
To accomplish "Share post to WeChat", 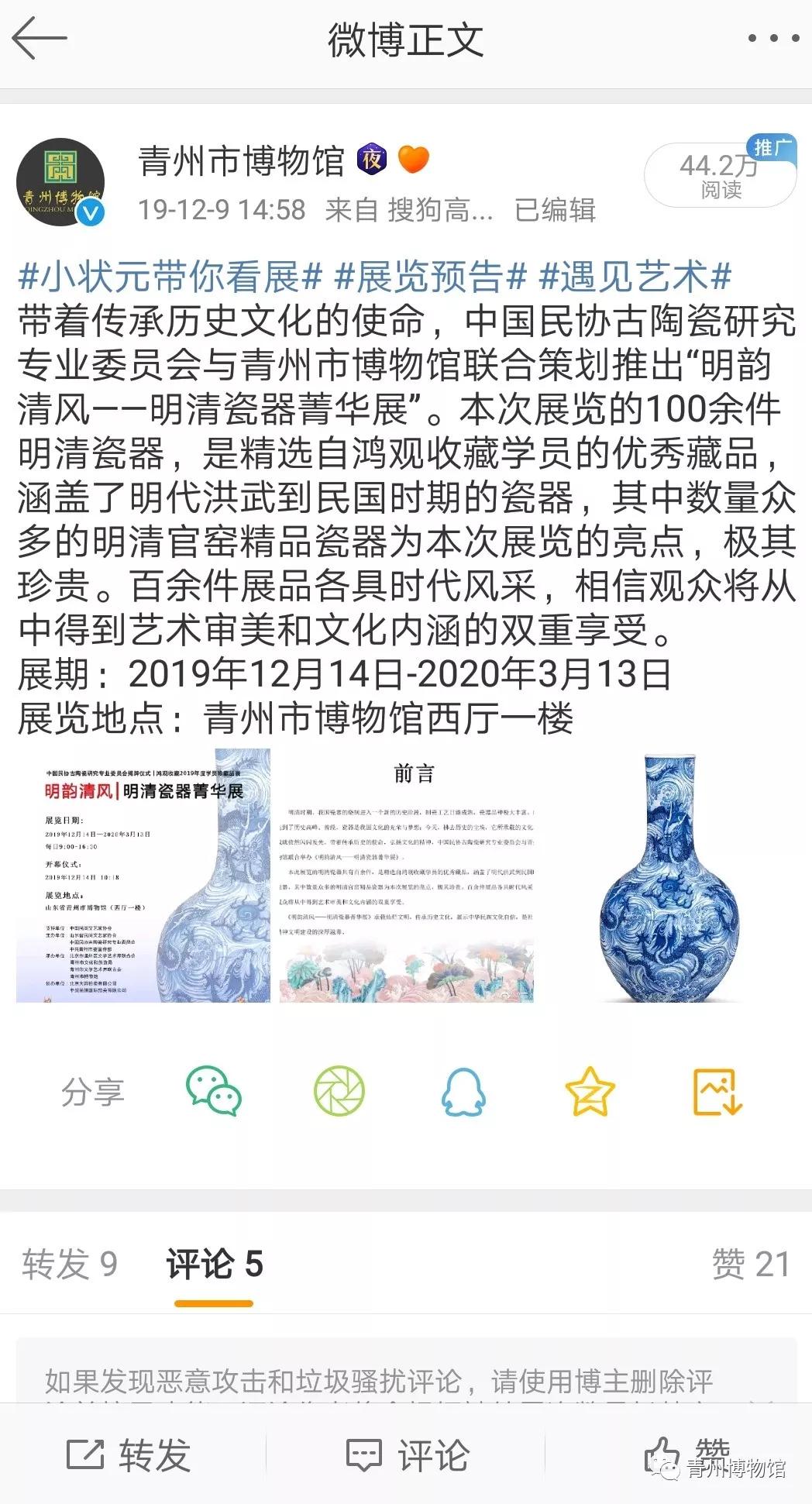I will (x=214, y=1091).
